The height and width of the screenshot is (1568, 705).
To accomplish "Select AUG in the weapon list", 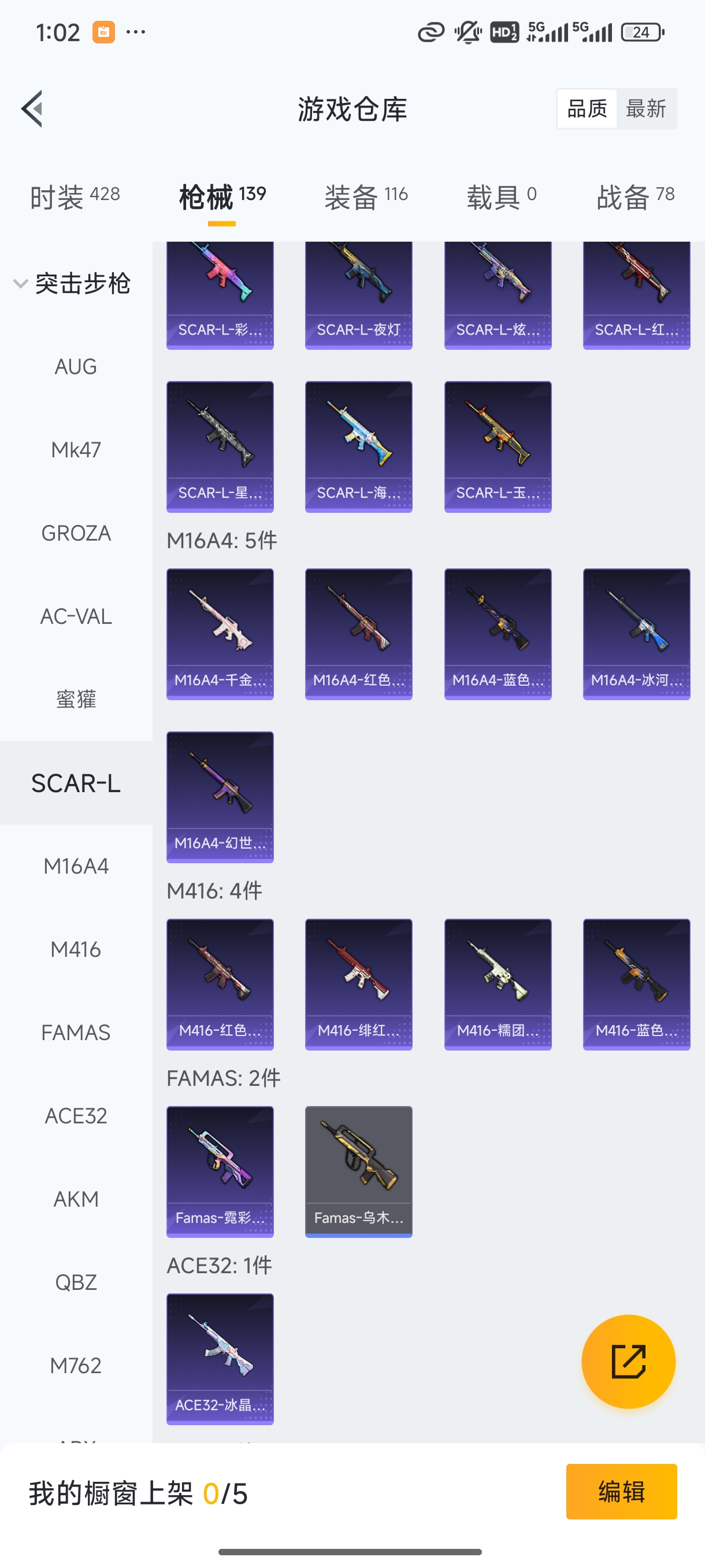I will pyautogui.click(x=76, y=367).
